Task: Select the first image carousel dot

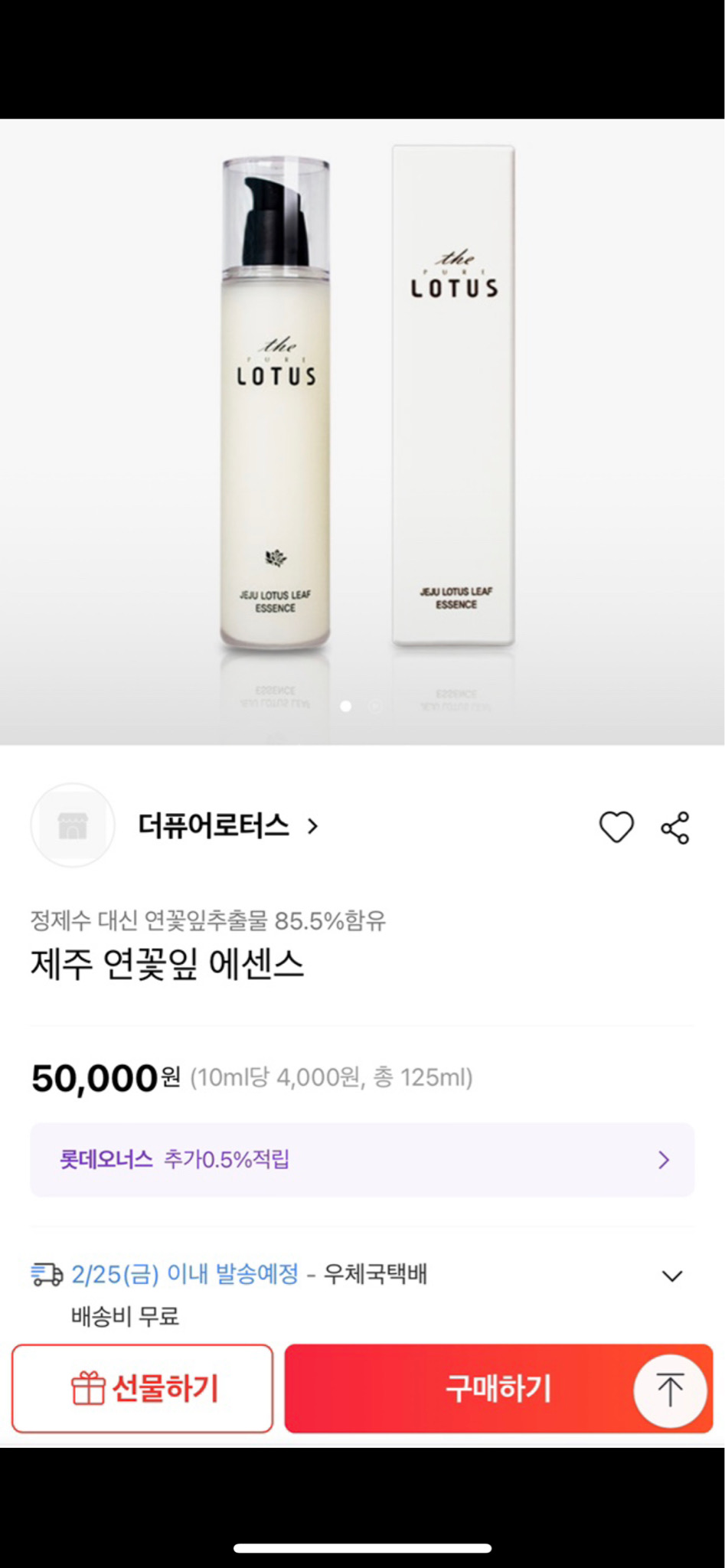Action: click(x=345, y=707)
